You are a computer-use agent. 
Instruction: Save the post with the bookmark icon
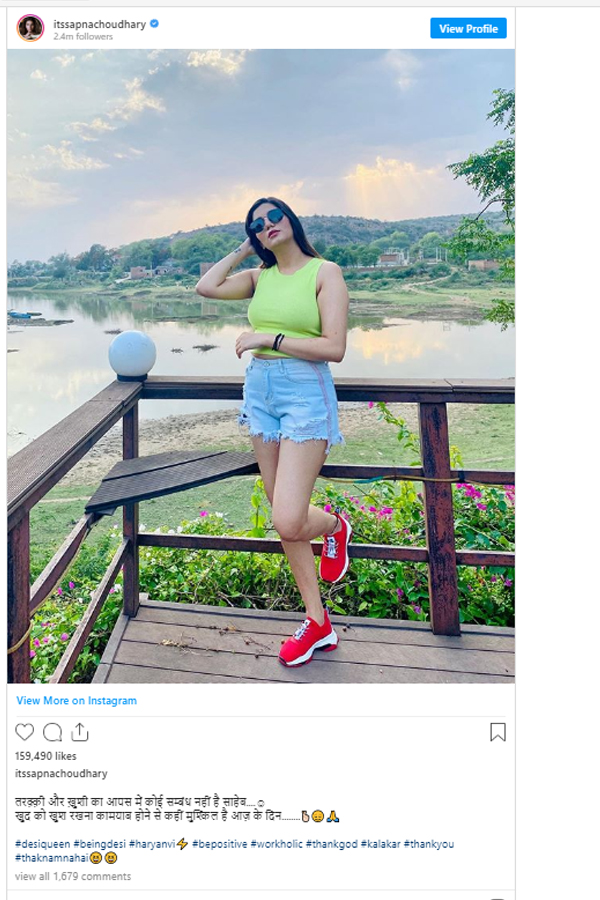pyautogui.click(x=497, y=732)
